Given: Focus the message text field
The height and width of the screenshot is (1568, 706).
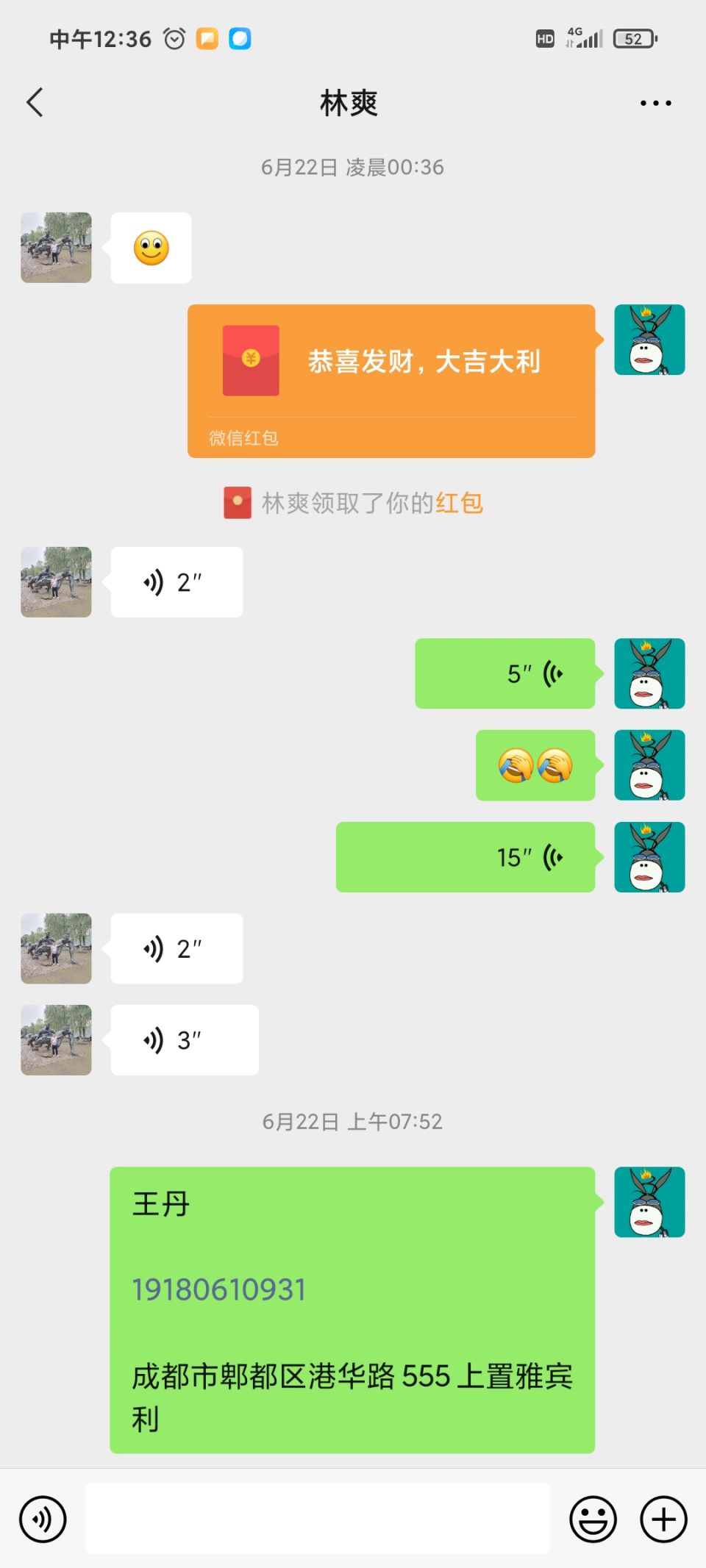Looking at the screenshot, I should (317, 1519).
